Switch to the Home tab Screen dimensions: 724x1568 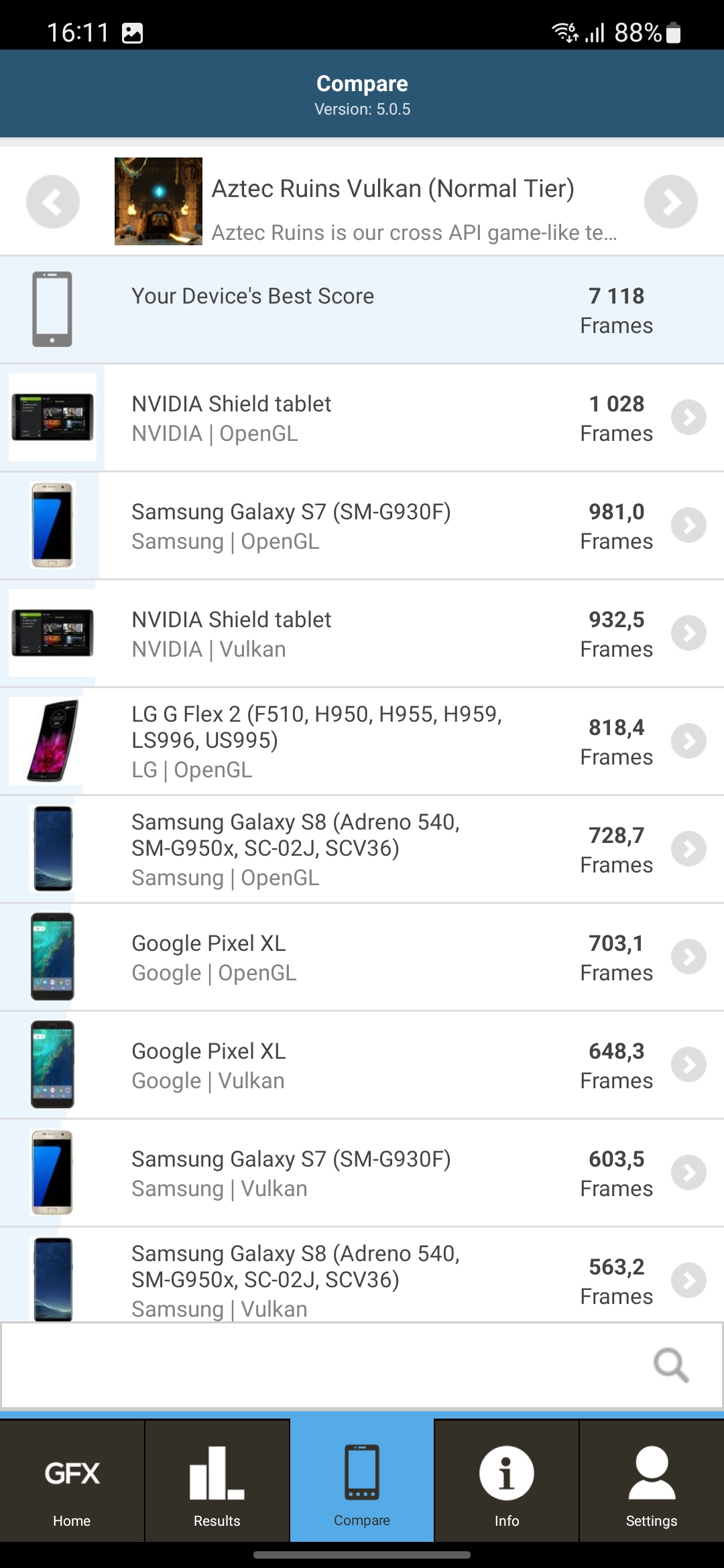coord(72,1482)
